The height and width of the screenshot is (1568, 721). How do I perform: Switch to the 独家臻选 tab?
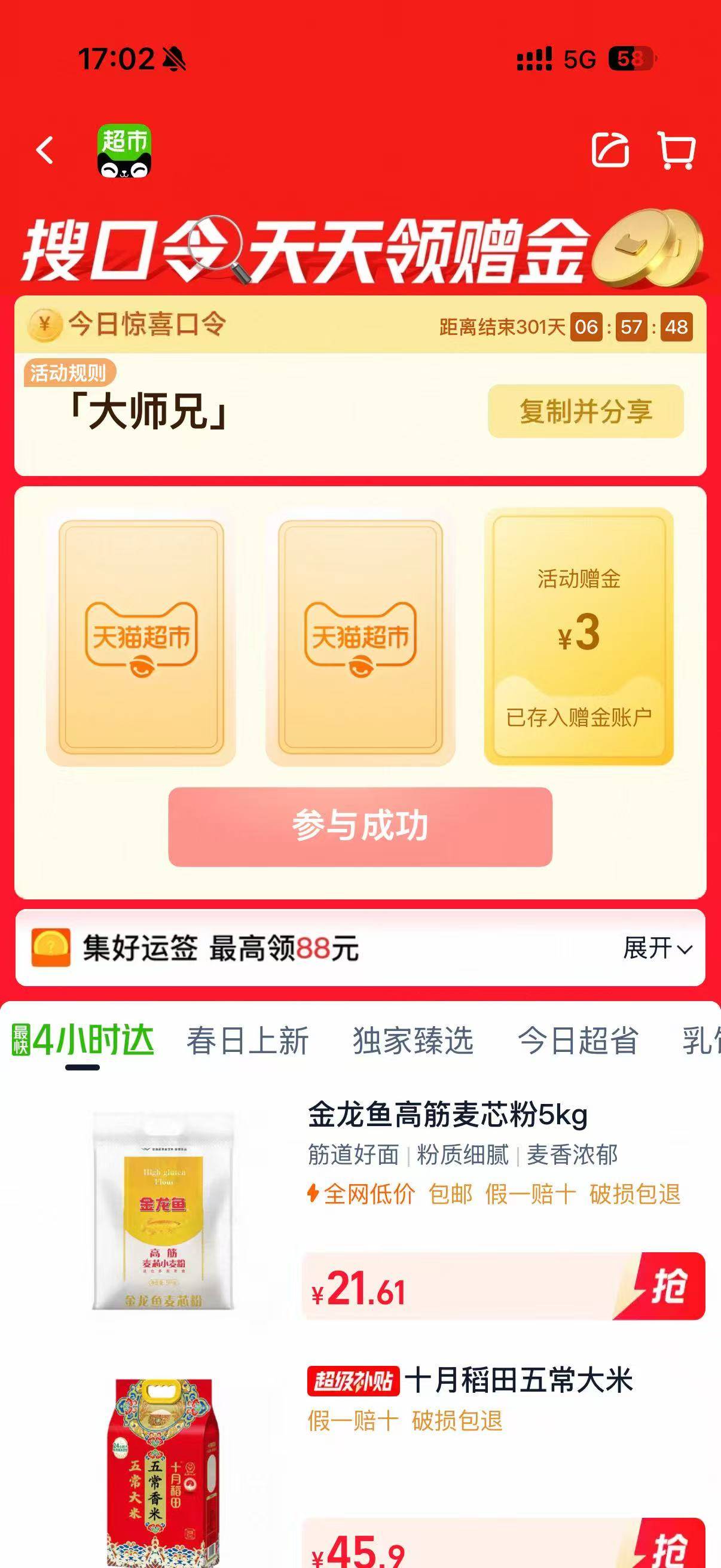413,1039
